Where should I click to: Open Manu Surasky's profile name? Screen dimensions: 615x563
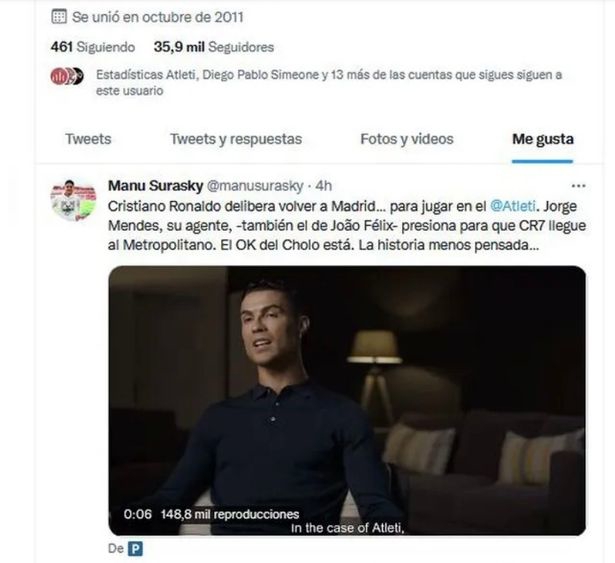154,186
